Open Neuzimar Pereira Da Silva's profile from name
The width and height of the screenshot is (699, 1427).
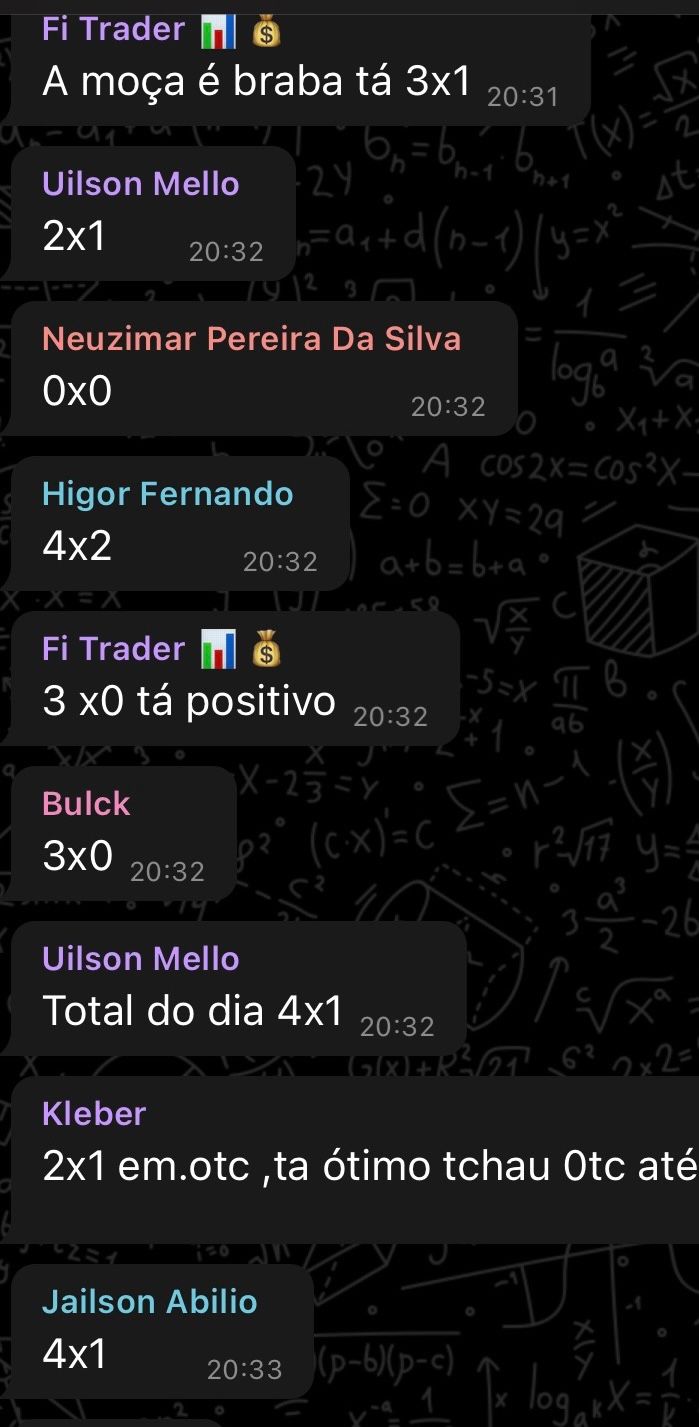(x=251, y=339)
